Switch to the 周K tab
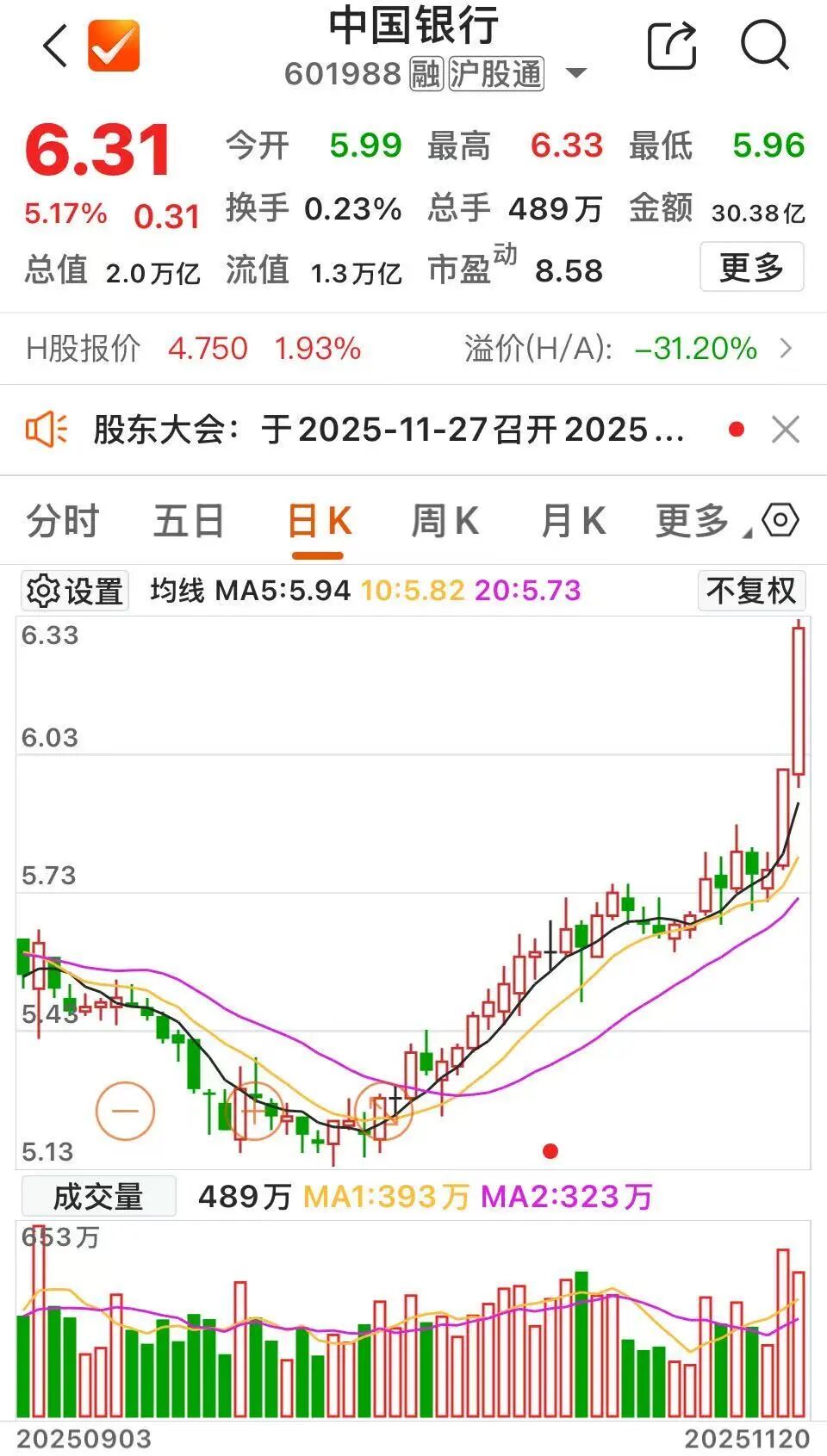This screenshot has height=1456, width=827. (x=445, y=522)
